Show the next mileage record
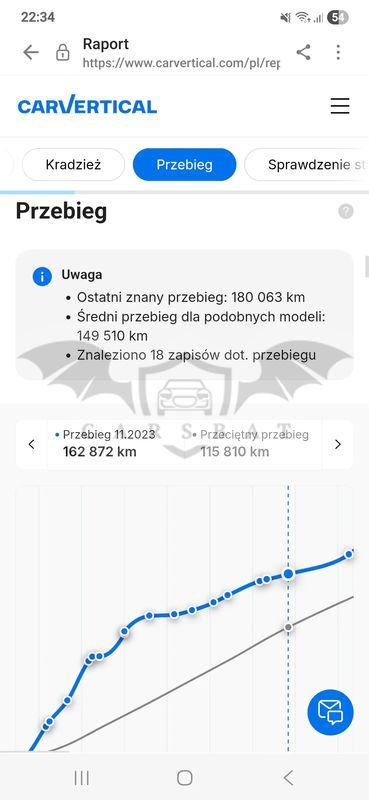 point(337,444)
